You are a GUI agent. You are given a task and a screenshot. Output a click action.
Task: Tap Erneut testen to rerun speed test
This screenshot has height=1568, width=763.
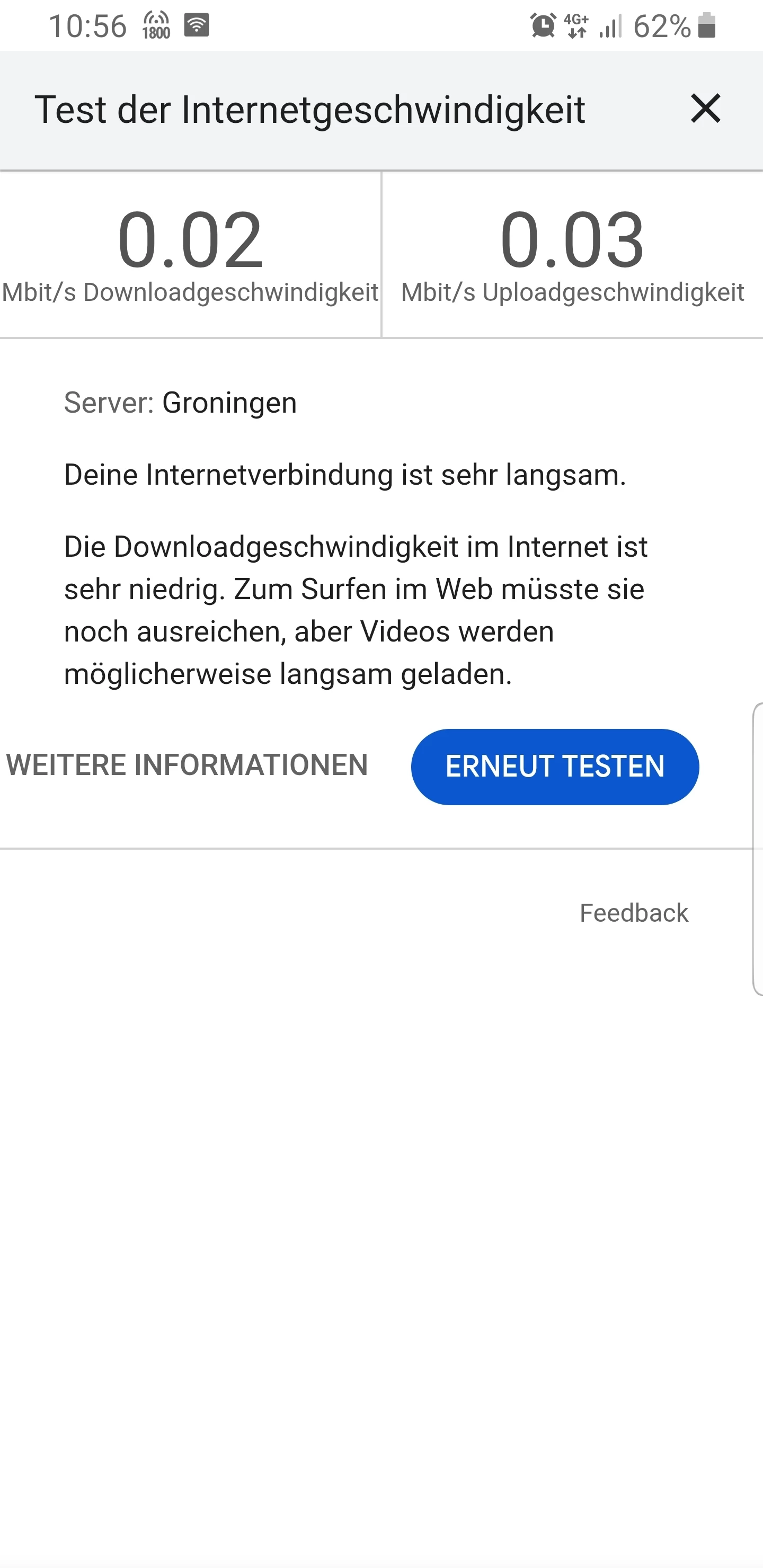(x=555, y=767)
